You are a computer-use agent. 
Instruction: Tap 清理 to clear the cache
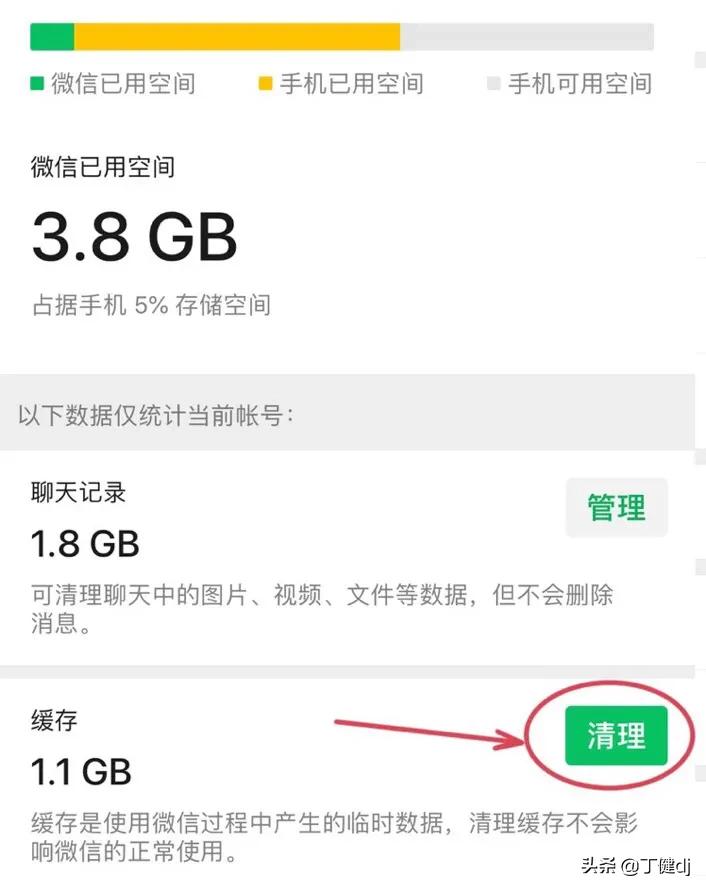point(616,736)
